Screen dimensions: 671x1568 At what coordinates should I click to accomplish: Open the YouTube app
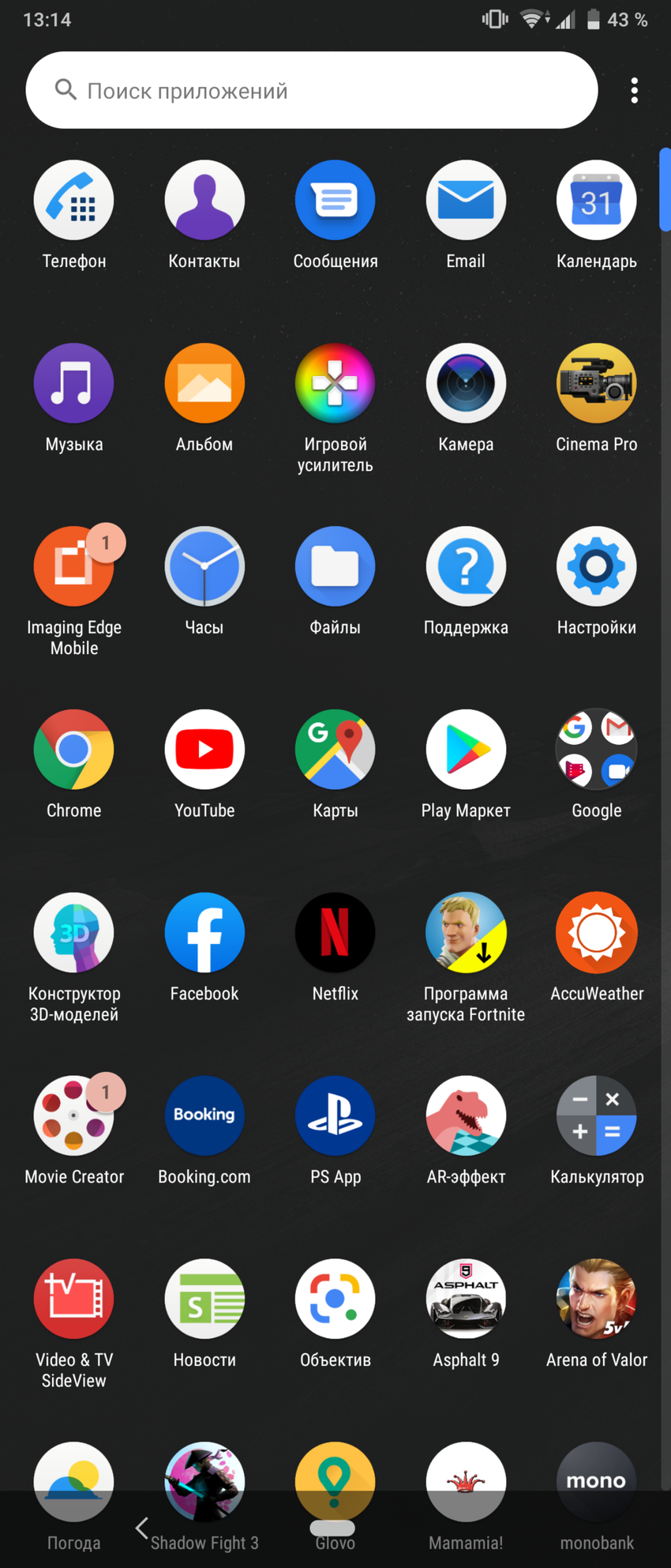(x=204, y=750)
